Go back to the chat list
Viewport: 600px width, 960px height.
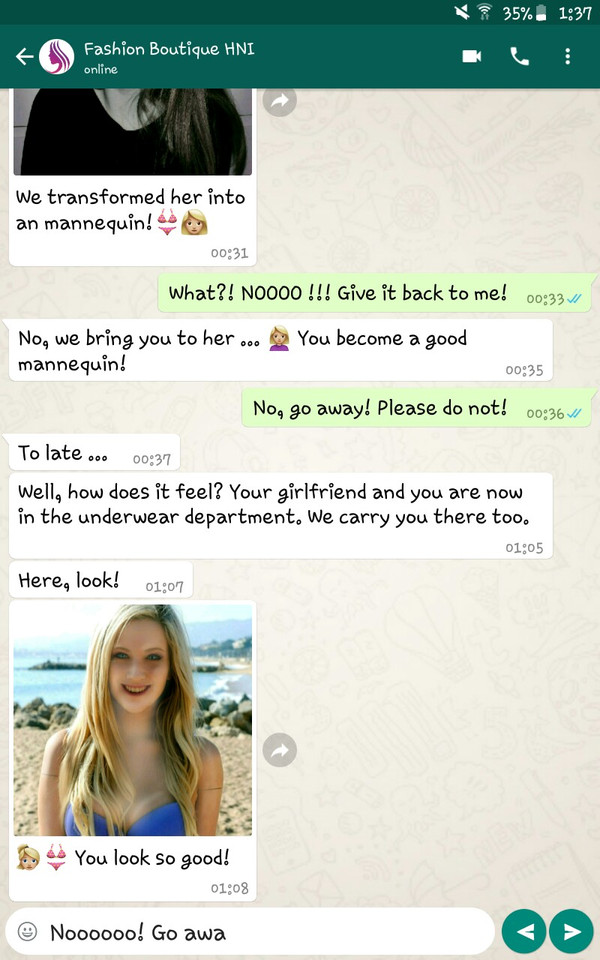[23, 57]
